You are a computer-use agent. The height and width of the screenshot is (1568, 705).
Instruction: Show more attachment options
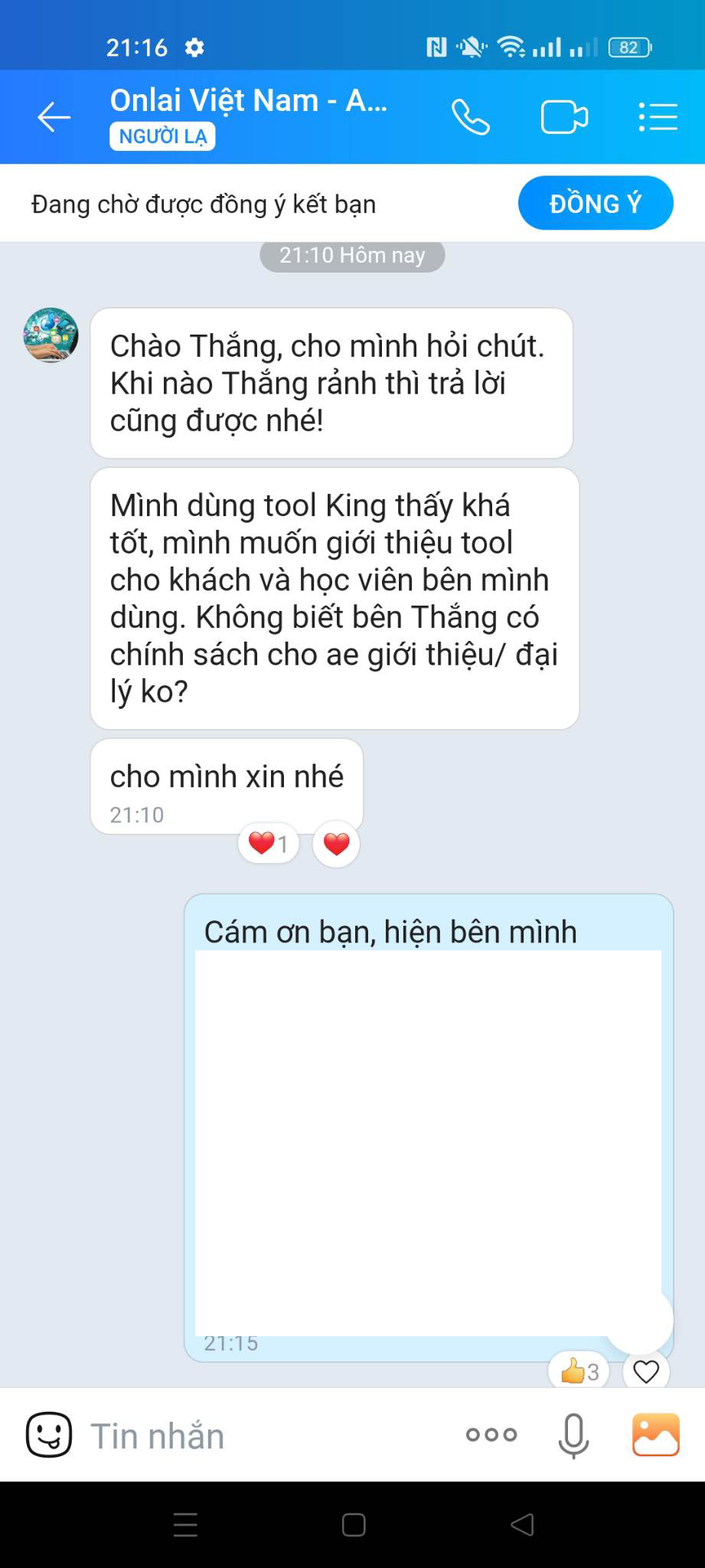pos(491,1435)
